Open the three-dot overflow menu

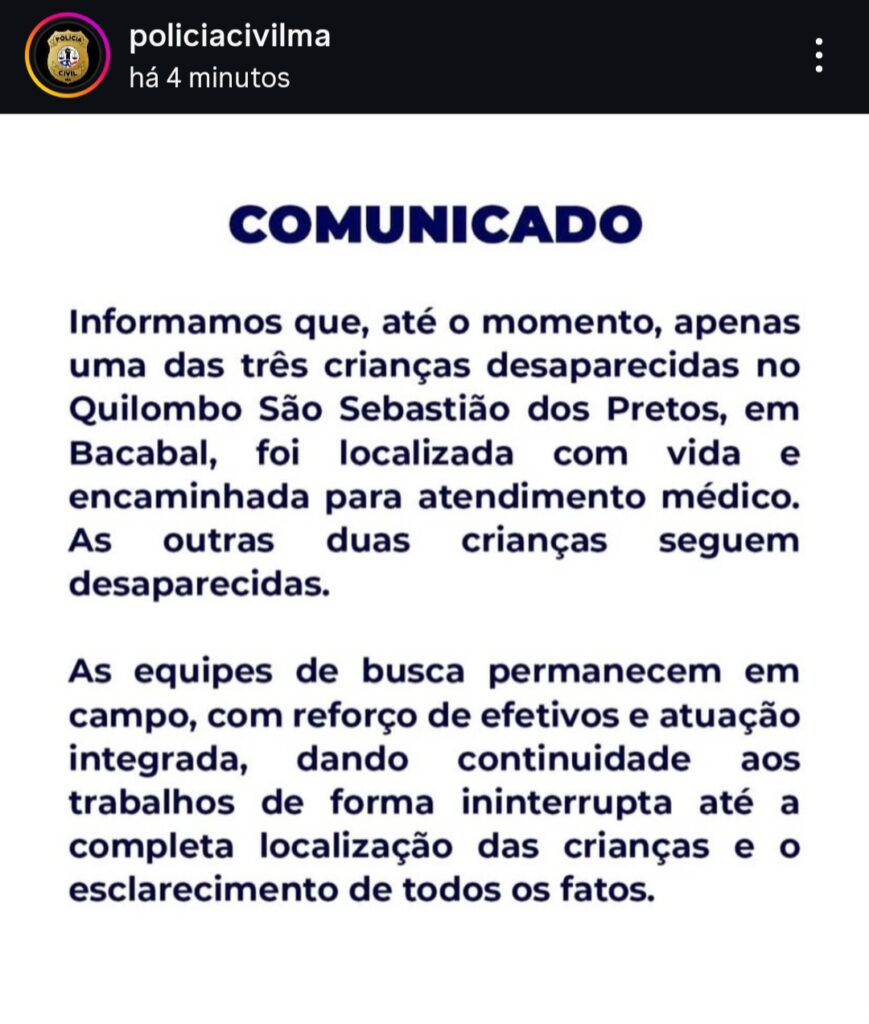819,56
